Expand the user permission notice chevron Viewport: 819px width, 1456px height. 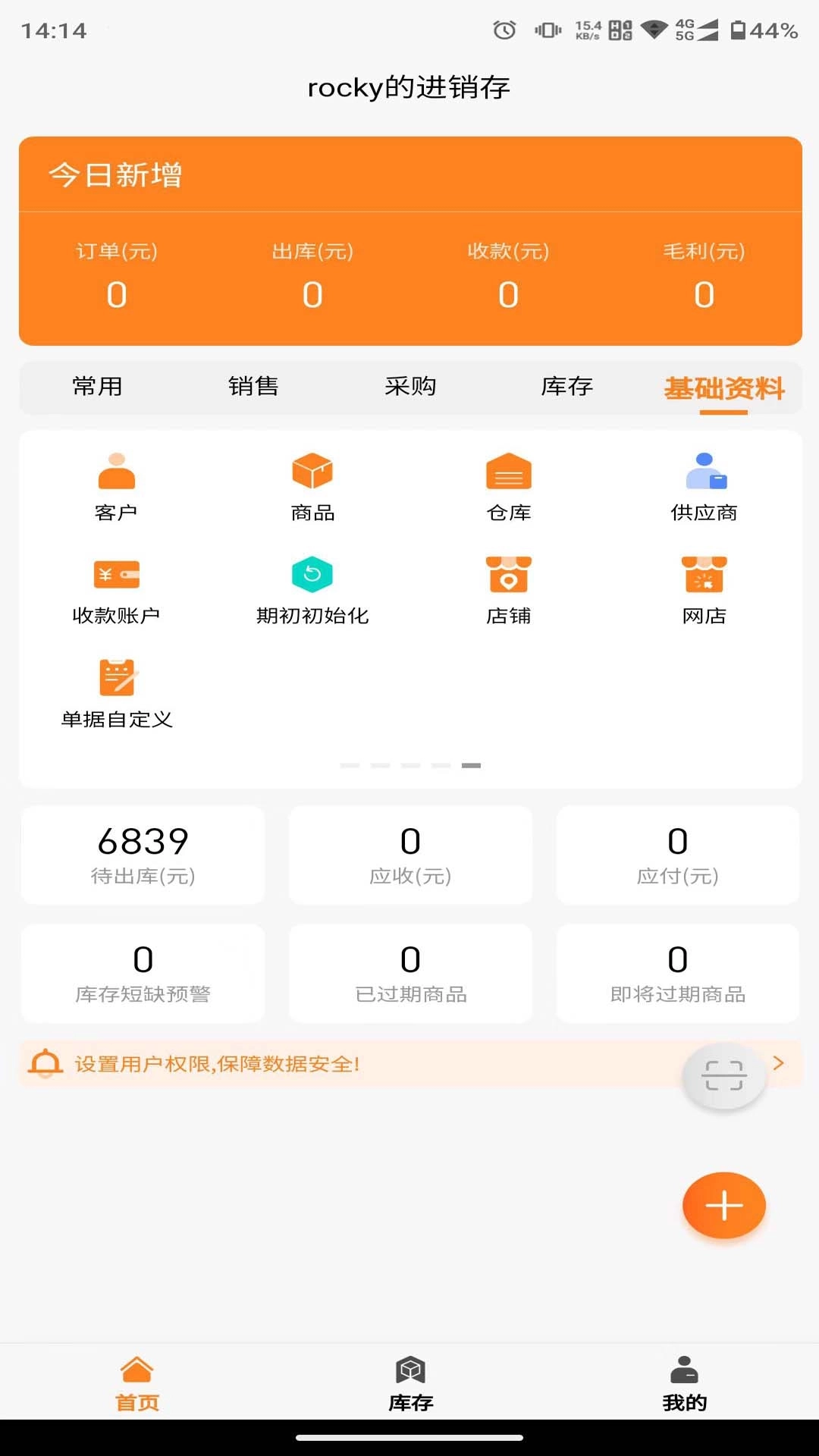point(778,1063)
